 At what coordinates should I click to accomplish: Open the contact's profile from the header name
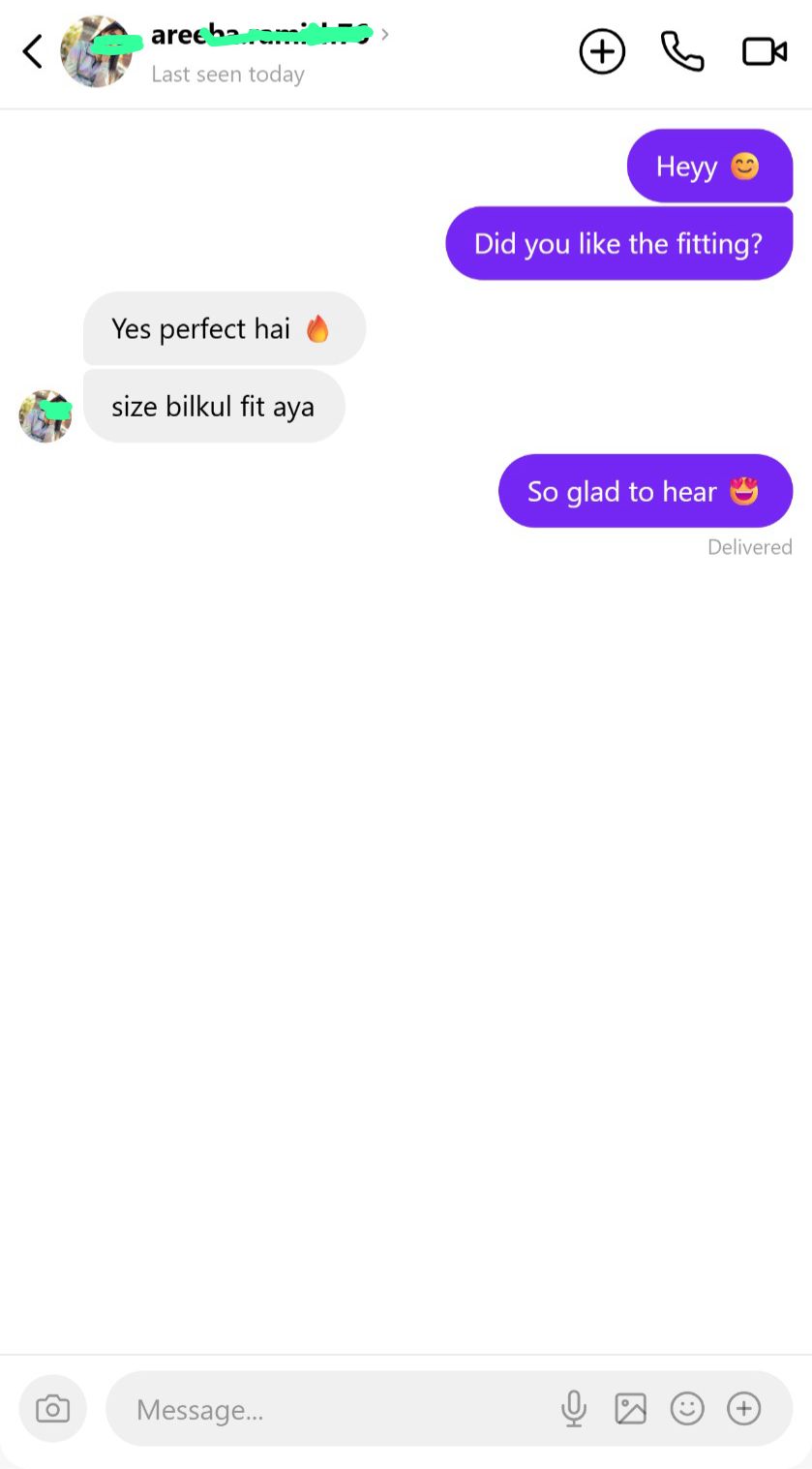(261, 36)
